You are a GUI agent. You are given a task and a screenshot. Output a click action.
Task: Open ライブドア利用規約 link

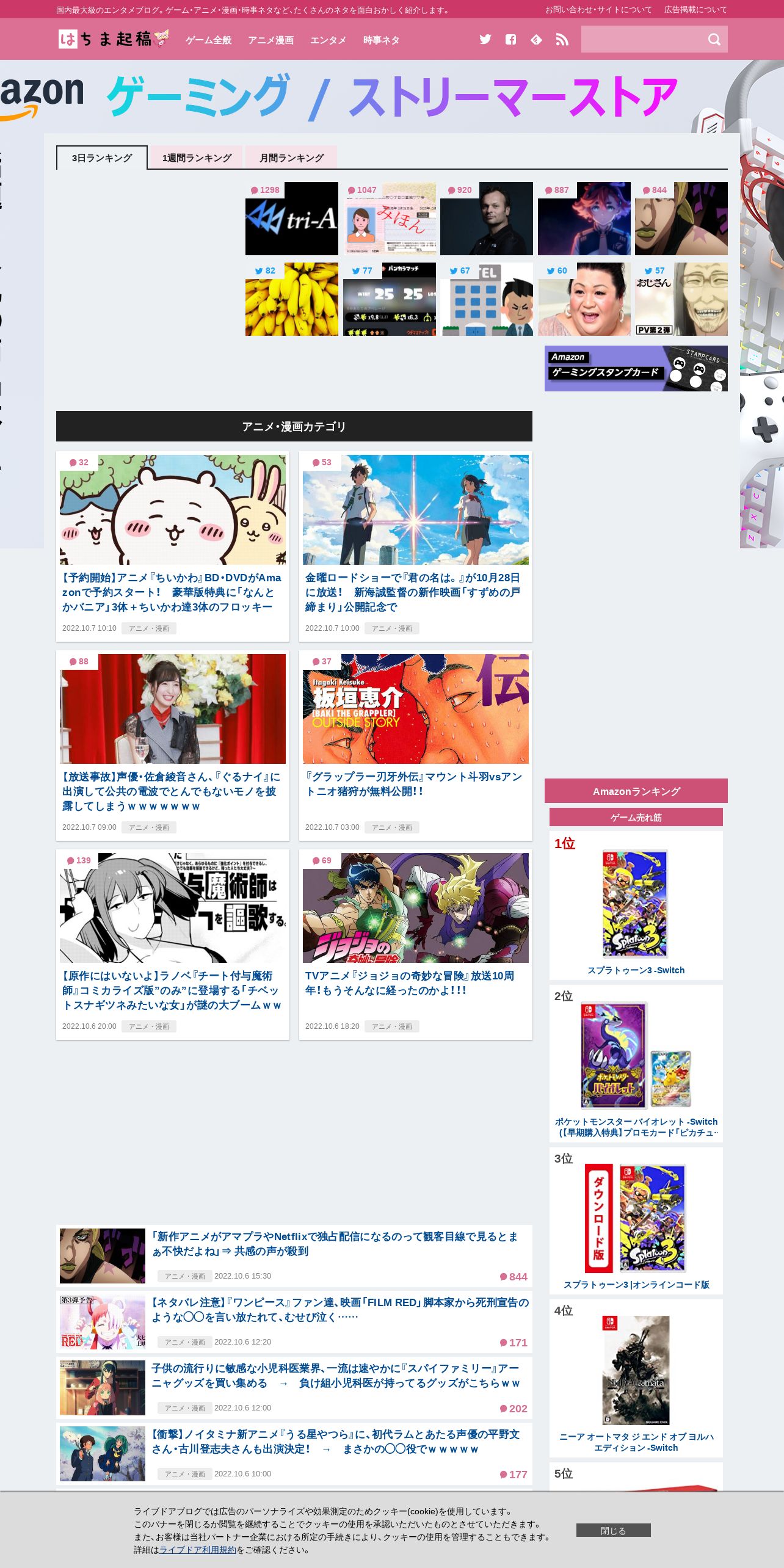[197, 1550]
